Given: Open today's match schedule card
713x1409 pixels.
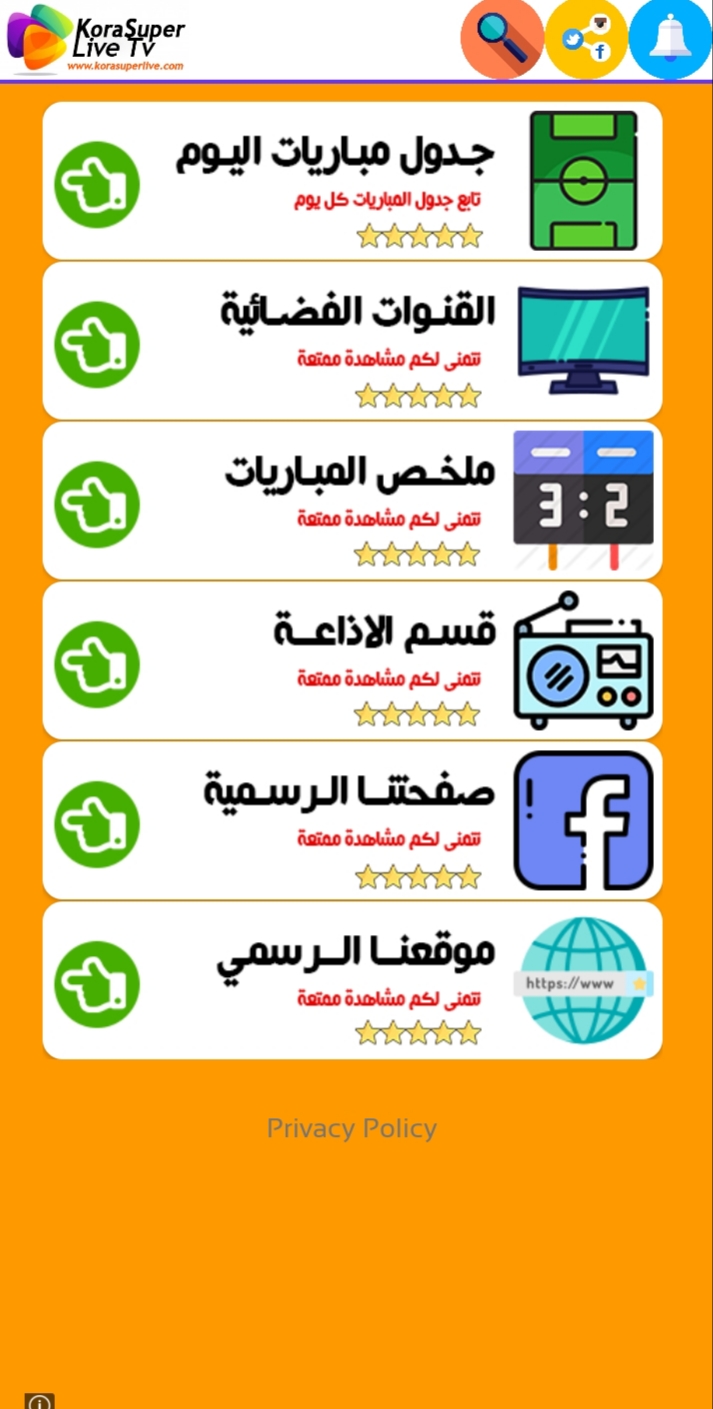Looking at the screenshot, I should [x=352, y=180].
